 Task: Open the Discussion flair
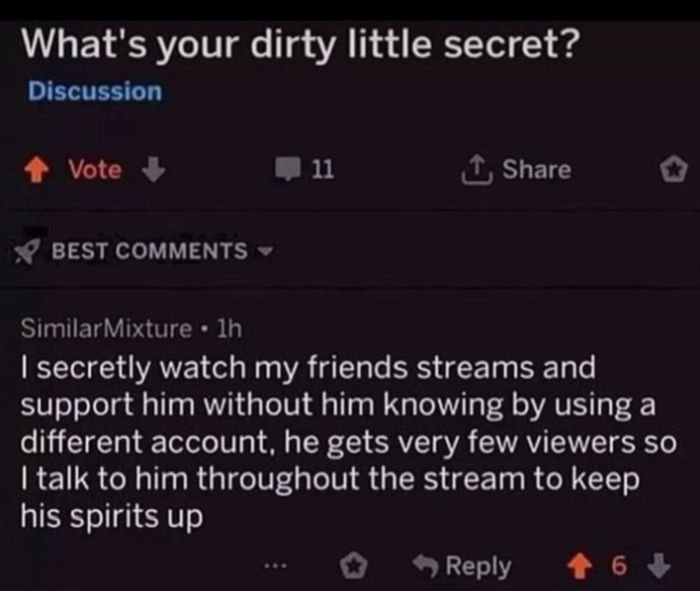pyautogui.click(x=94, y=92)
